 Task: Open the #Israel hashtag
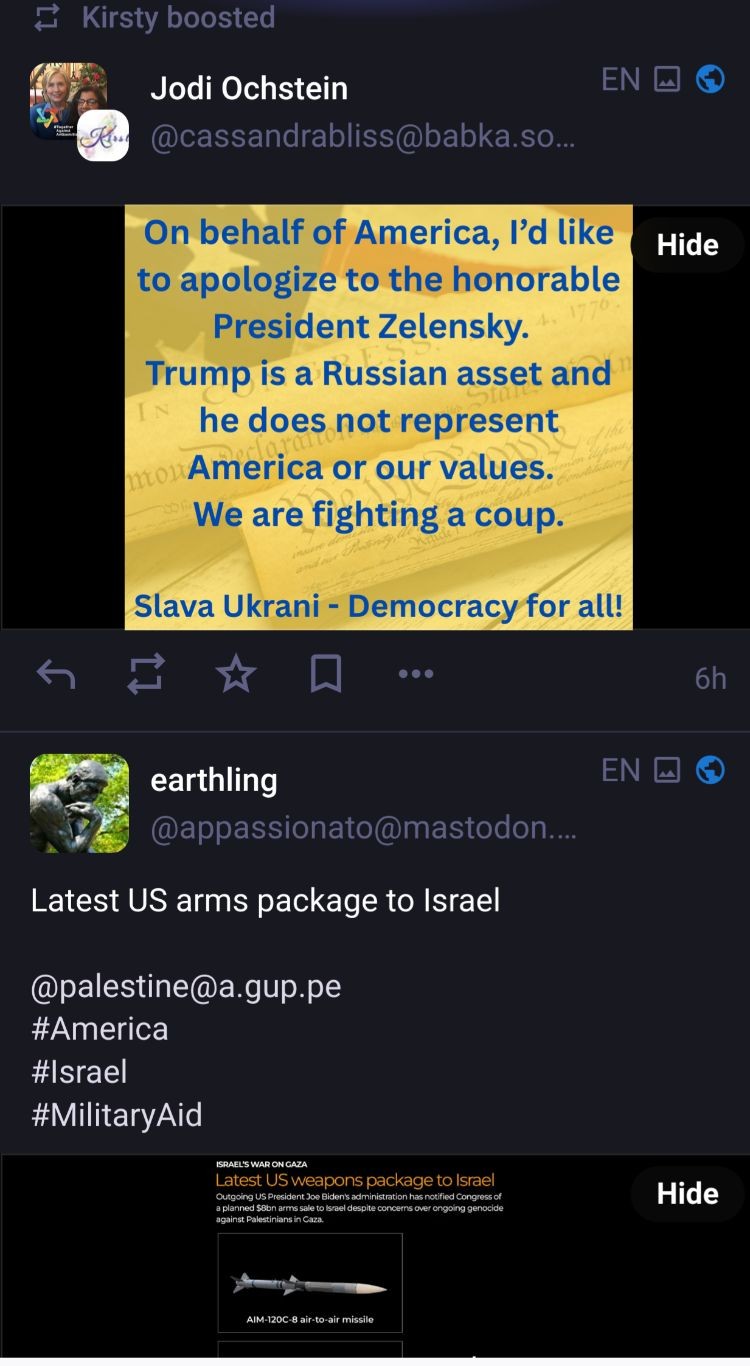point(80,1072)
